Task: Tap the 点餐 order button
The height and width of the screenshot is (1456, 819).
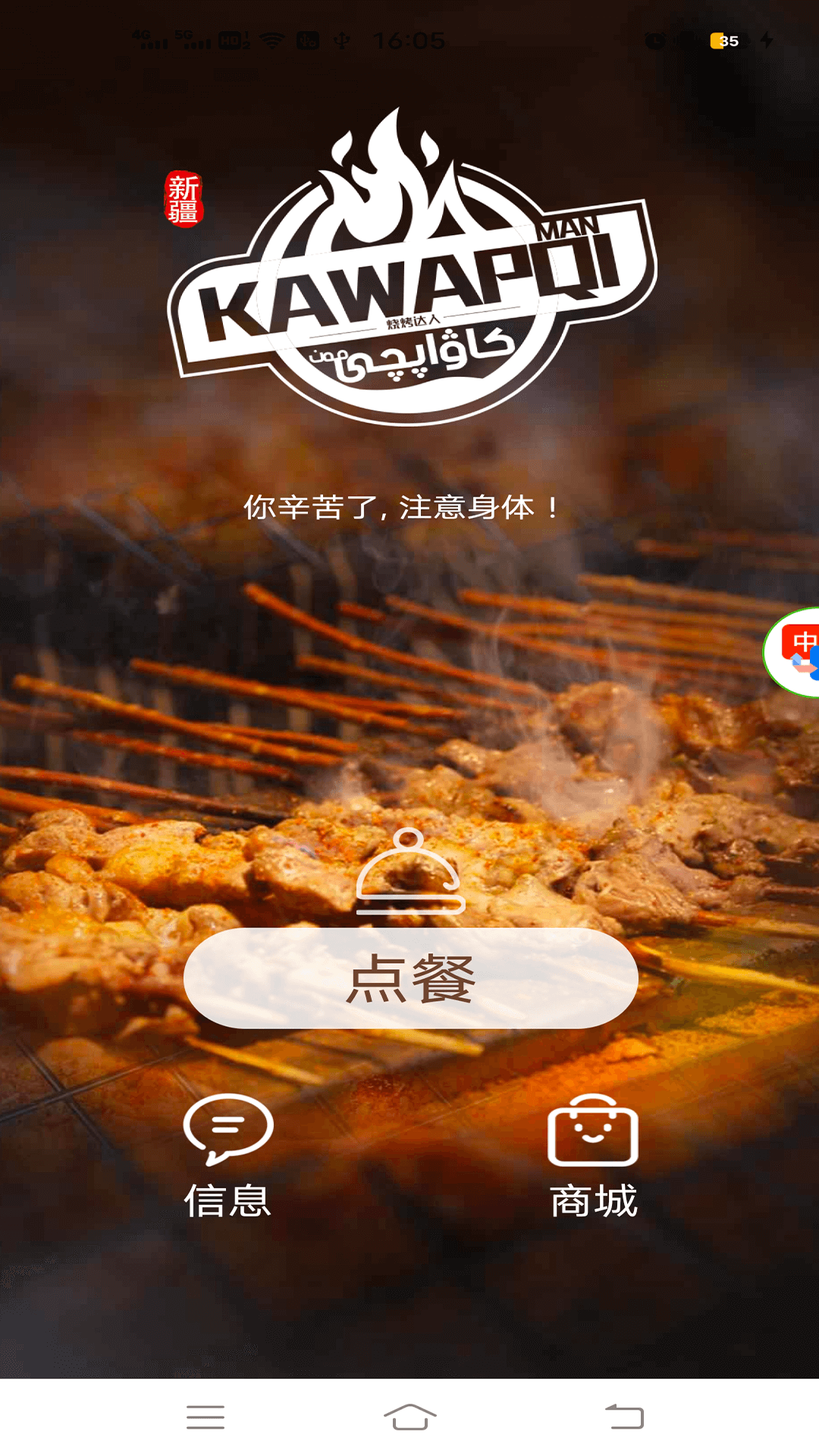Action: (x=410, y=977)
